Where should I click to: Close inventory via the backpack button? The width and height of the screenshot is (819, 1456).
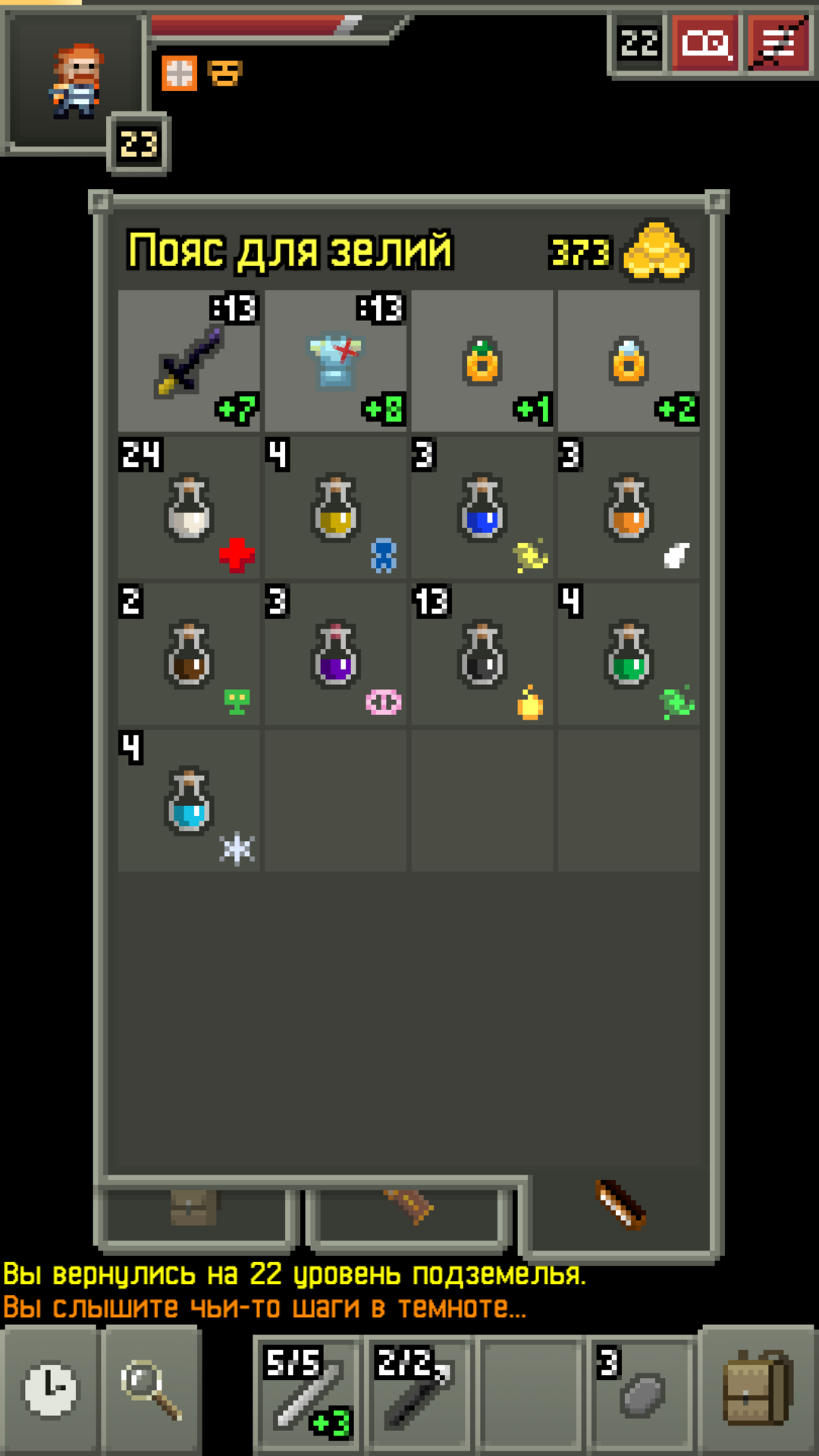[x=757, y=1390]
